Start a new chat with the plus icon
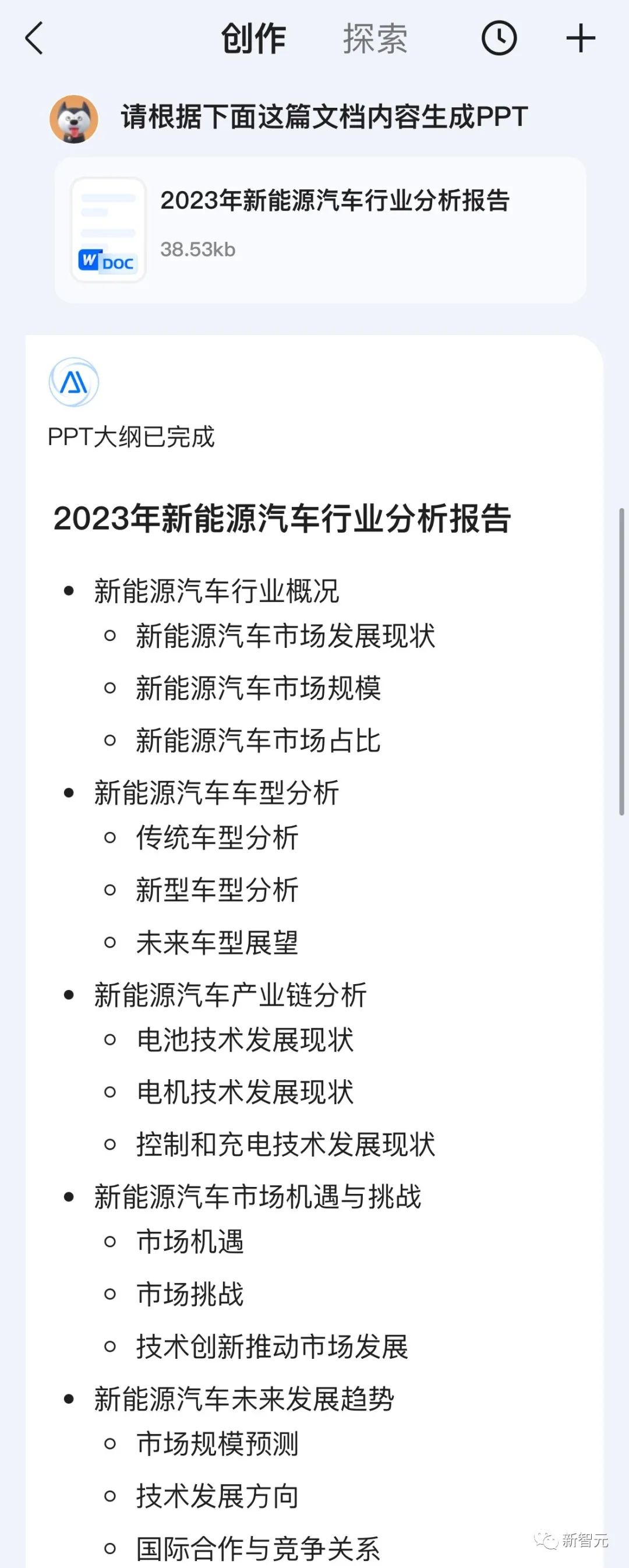Viewport: 629px width, 1568px height. [x=581, y=38]
